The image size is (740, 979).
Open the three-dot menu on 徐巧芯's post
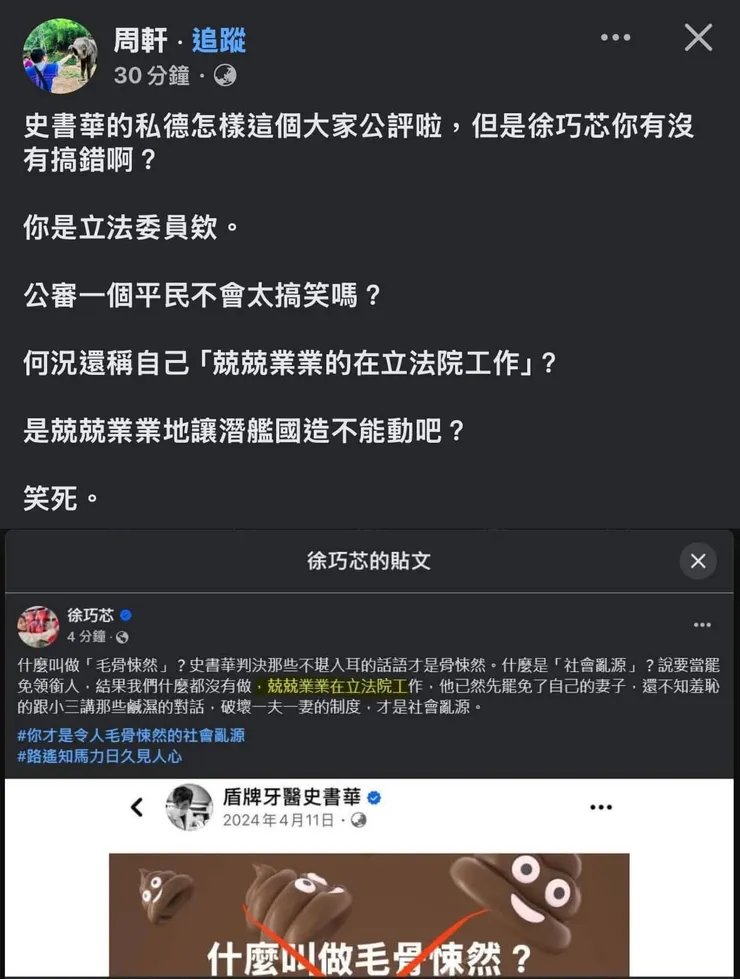tap(704, 624)
